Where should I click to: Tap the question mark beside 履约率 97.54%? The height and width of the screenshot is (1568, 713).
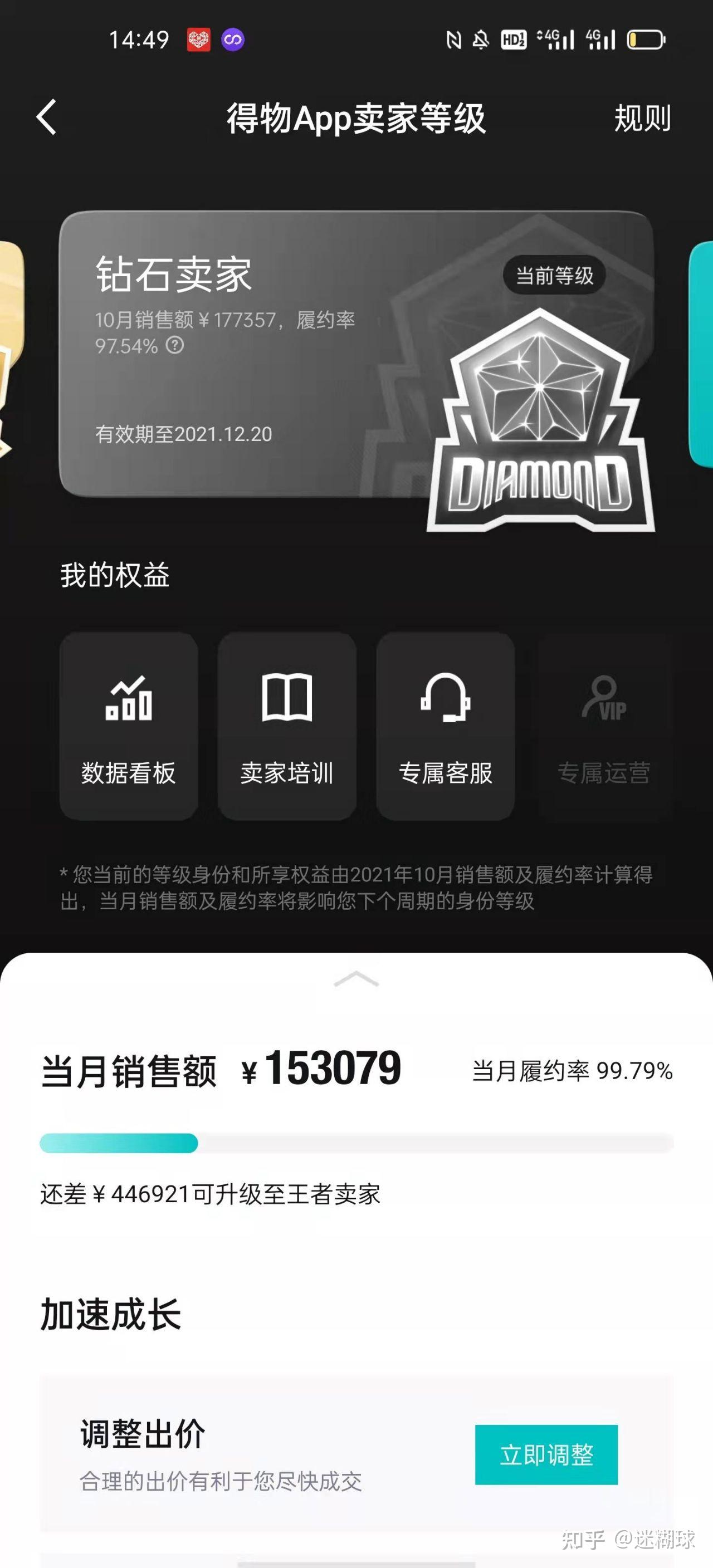tap(175, 346)
